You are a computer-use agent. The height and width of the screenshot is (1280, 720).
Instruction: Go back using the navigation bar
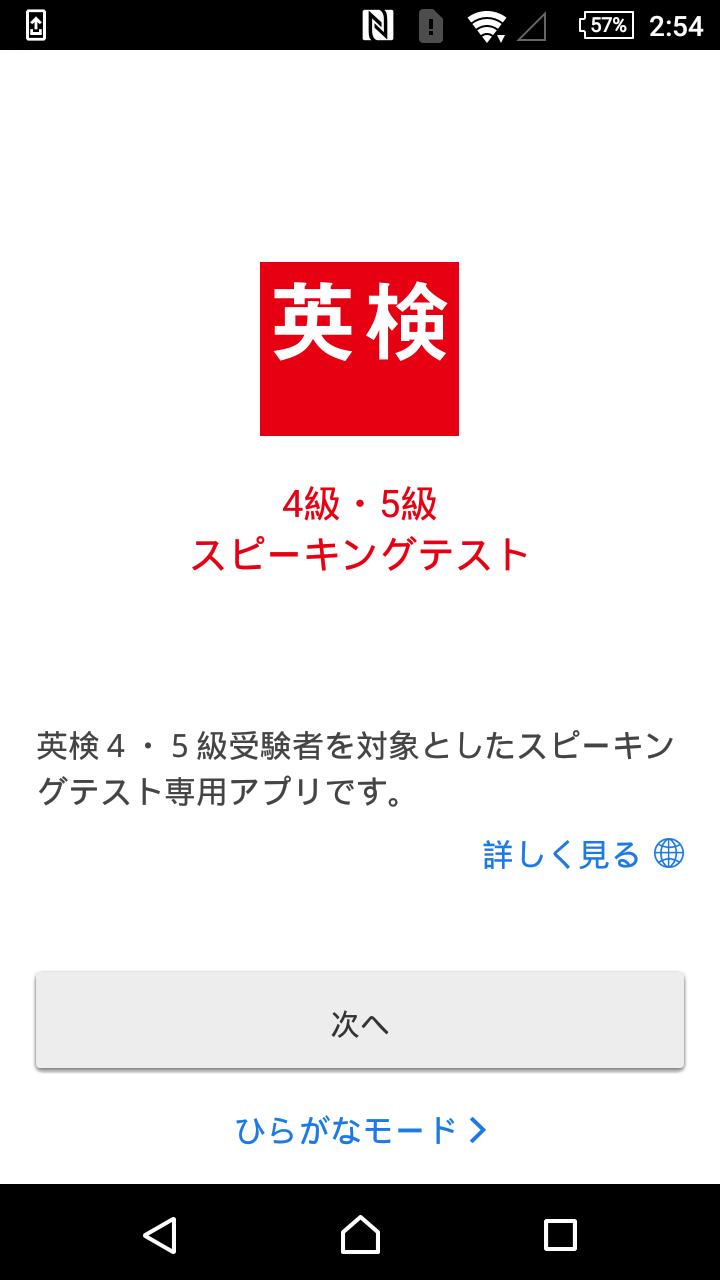pyautogui.click(x=160, y=1234)
